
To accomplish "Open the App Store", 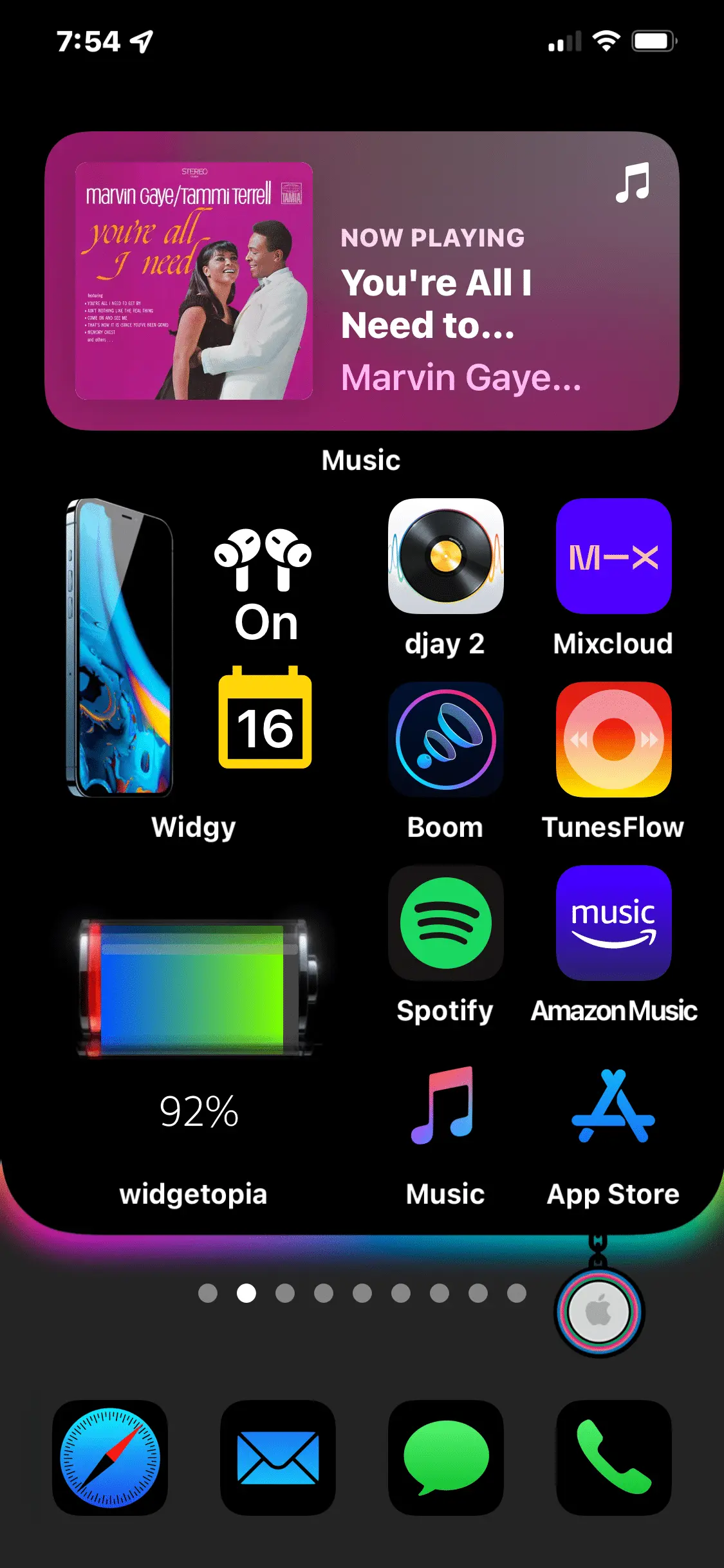I will [x=613, y=1106].
